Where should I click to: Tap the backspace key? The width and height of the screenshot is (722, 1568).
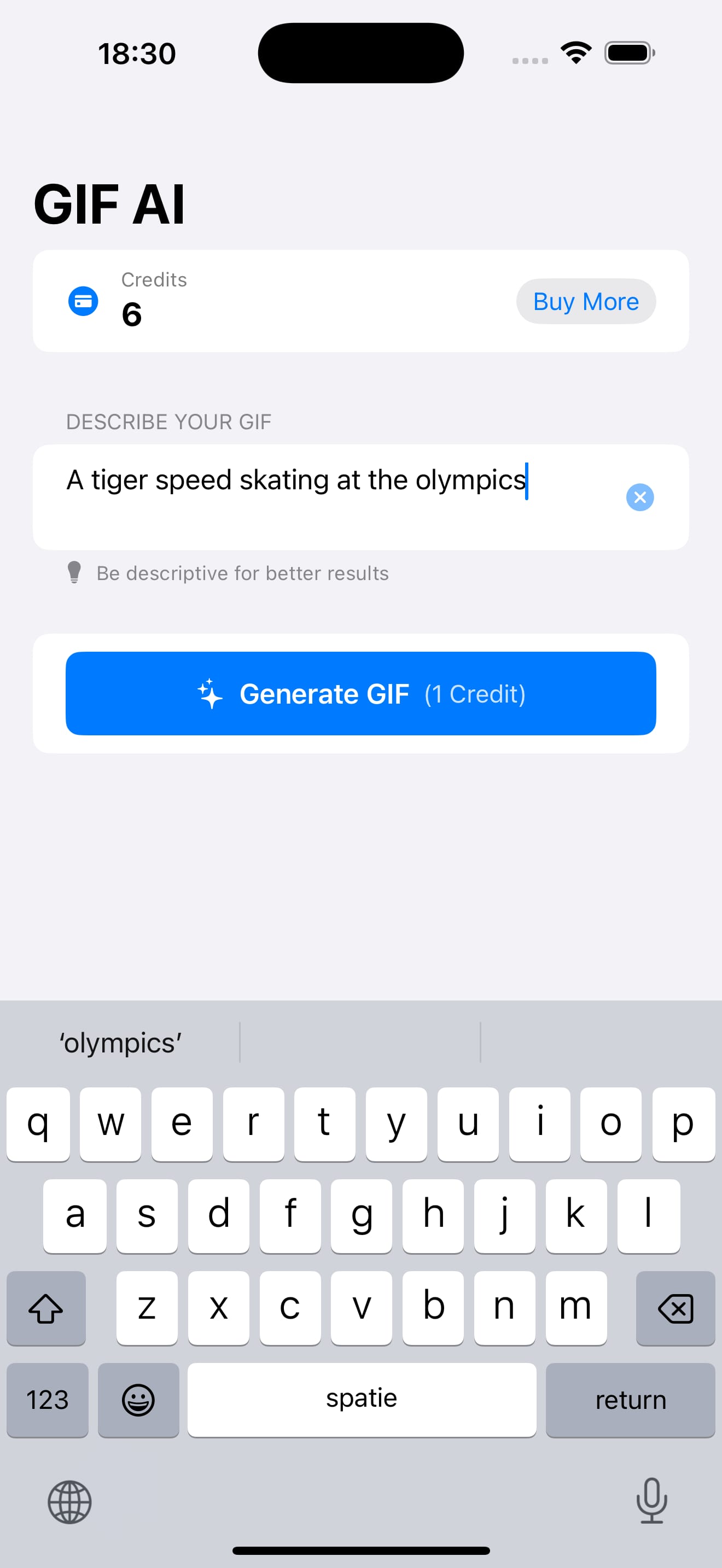(675, 1307)
